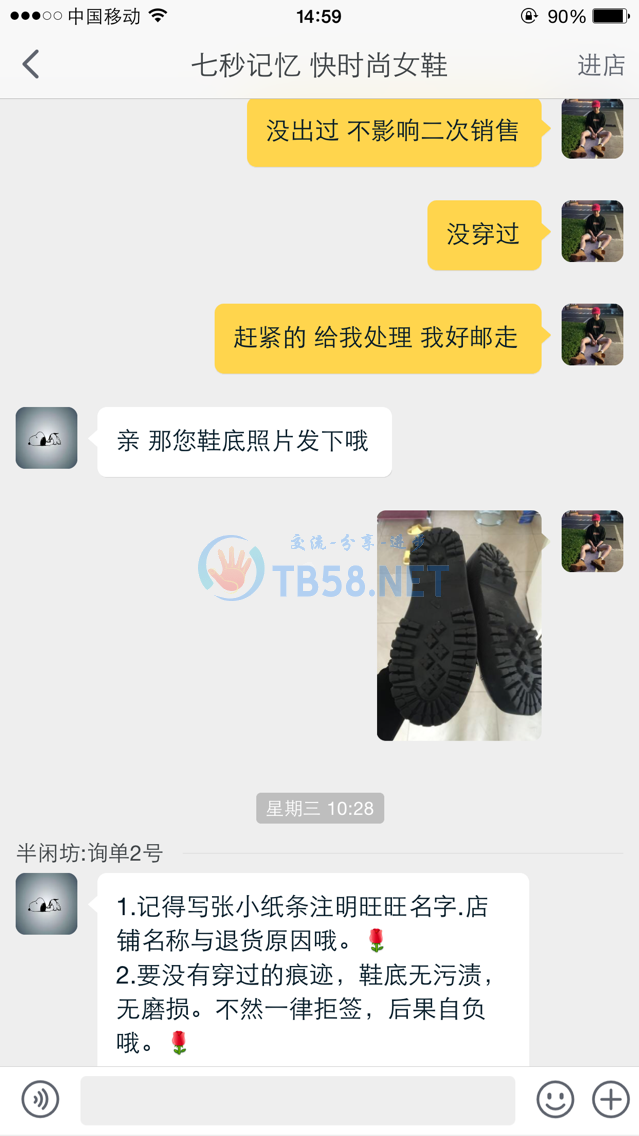Image resolution: width=639 pixels, height=1136 pixels.
Task: Tap seller avatar beside 亲 那您鞋底照片发下哦
Action: 46,438
